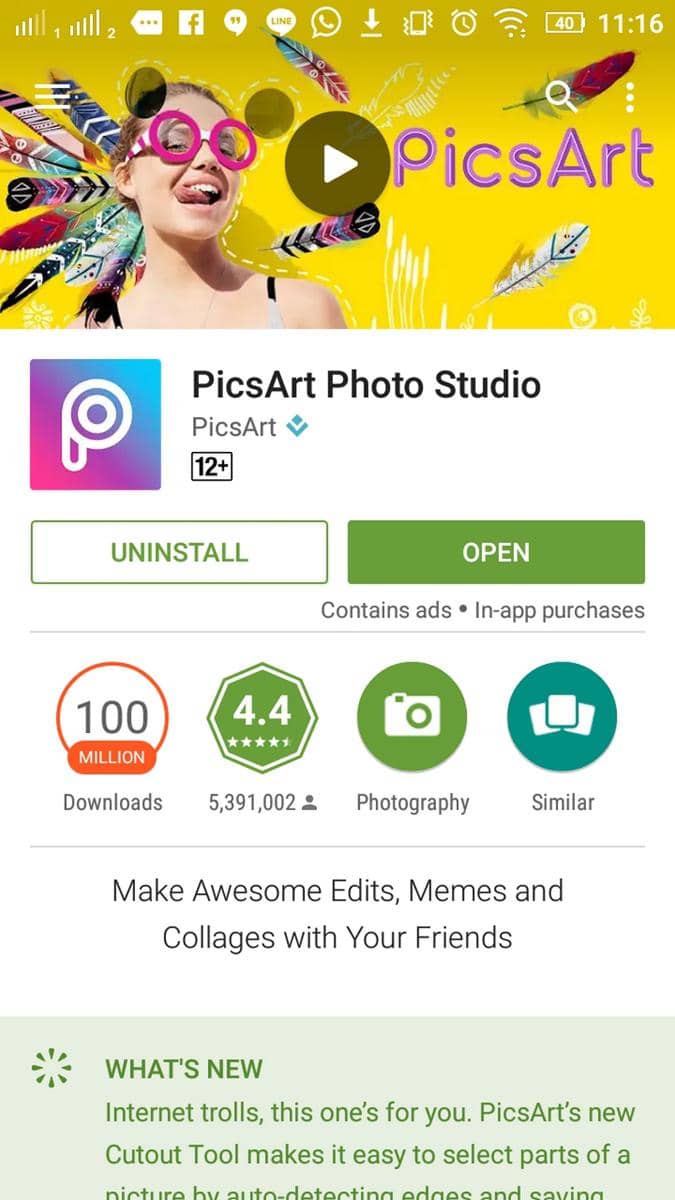This screenshot has height=1200, width=675.
Task: View the PicsArt developer page
Action: click(234, 427)
